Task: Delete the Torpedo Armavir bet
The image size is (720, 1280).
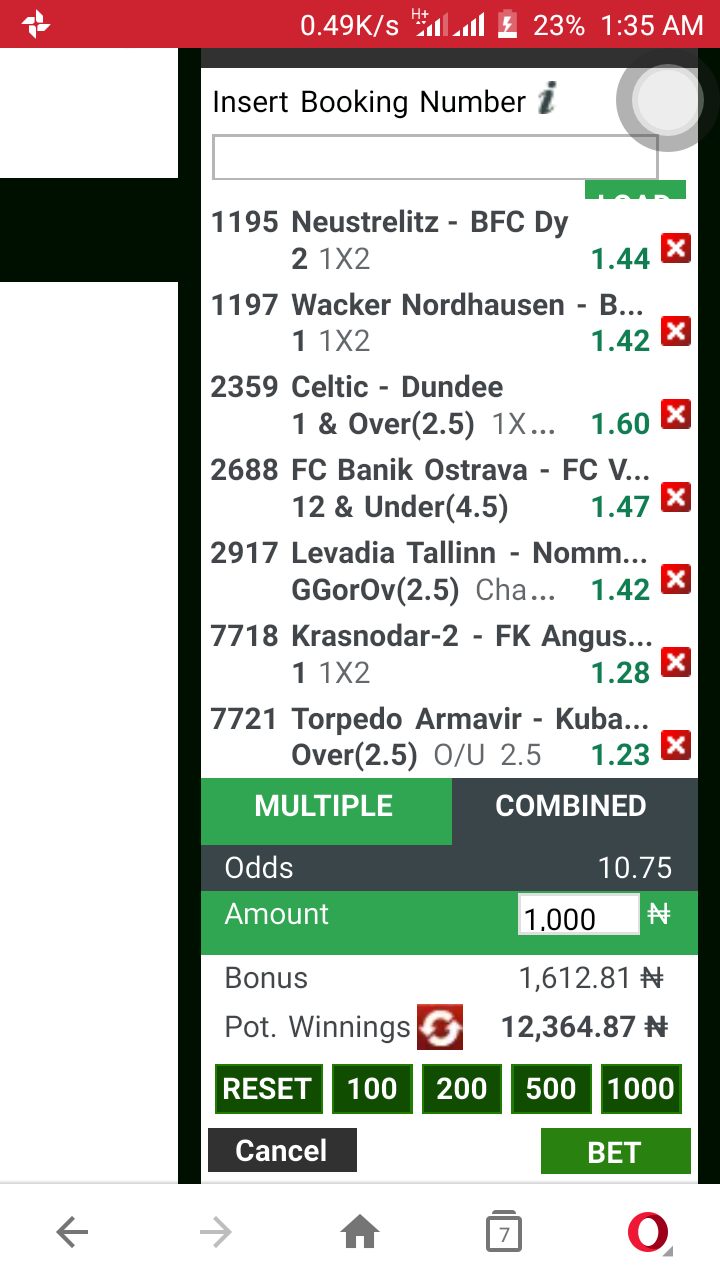Action: click(x=676, y=745)
